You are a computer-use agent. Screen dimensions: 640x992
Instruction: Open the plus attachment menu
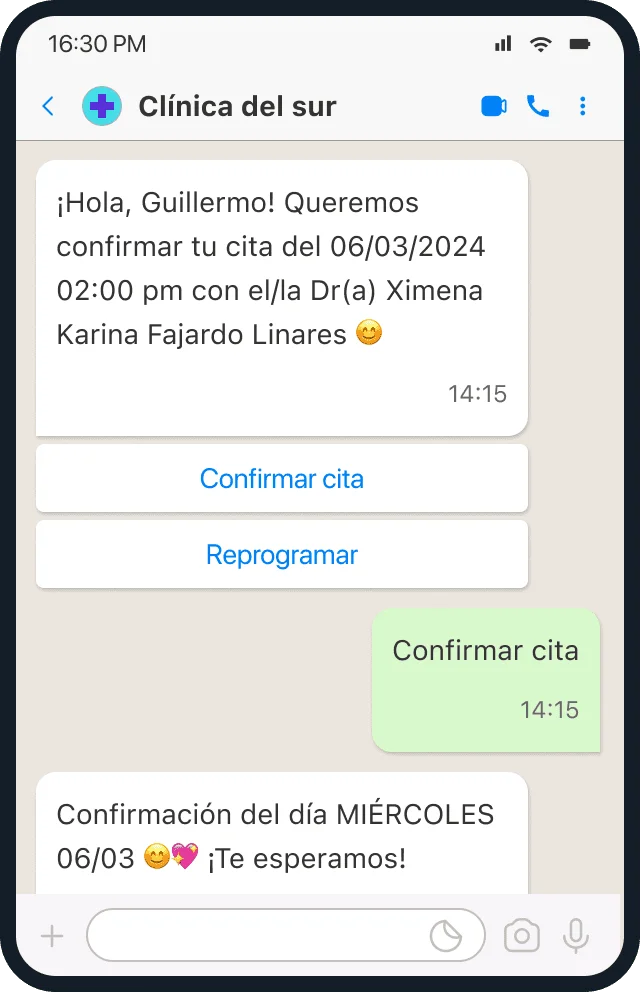[x=51, y=936]
